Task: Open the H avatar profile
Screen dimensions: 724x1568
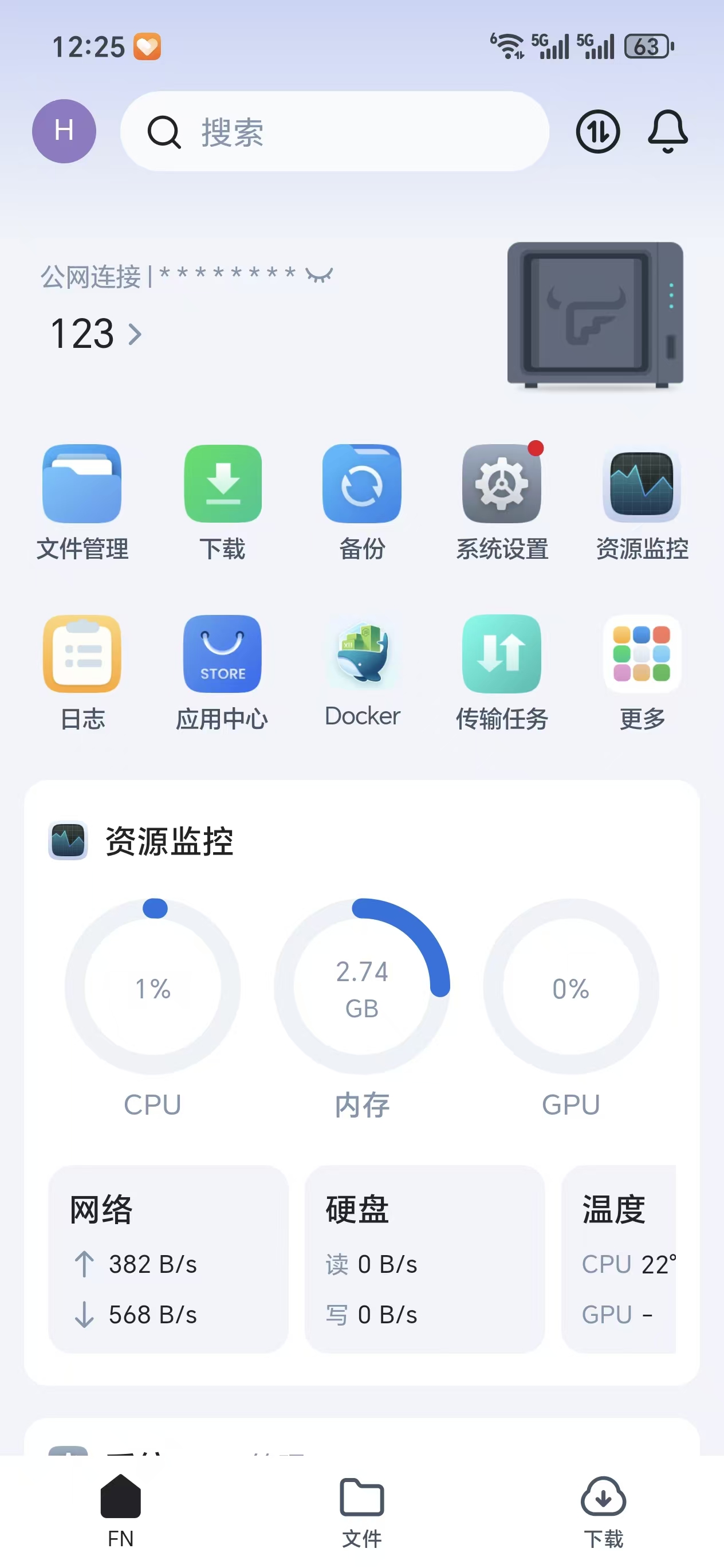Action: click(x=64, y=131)
